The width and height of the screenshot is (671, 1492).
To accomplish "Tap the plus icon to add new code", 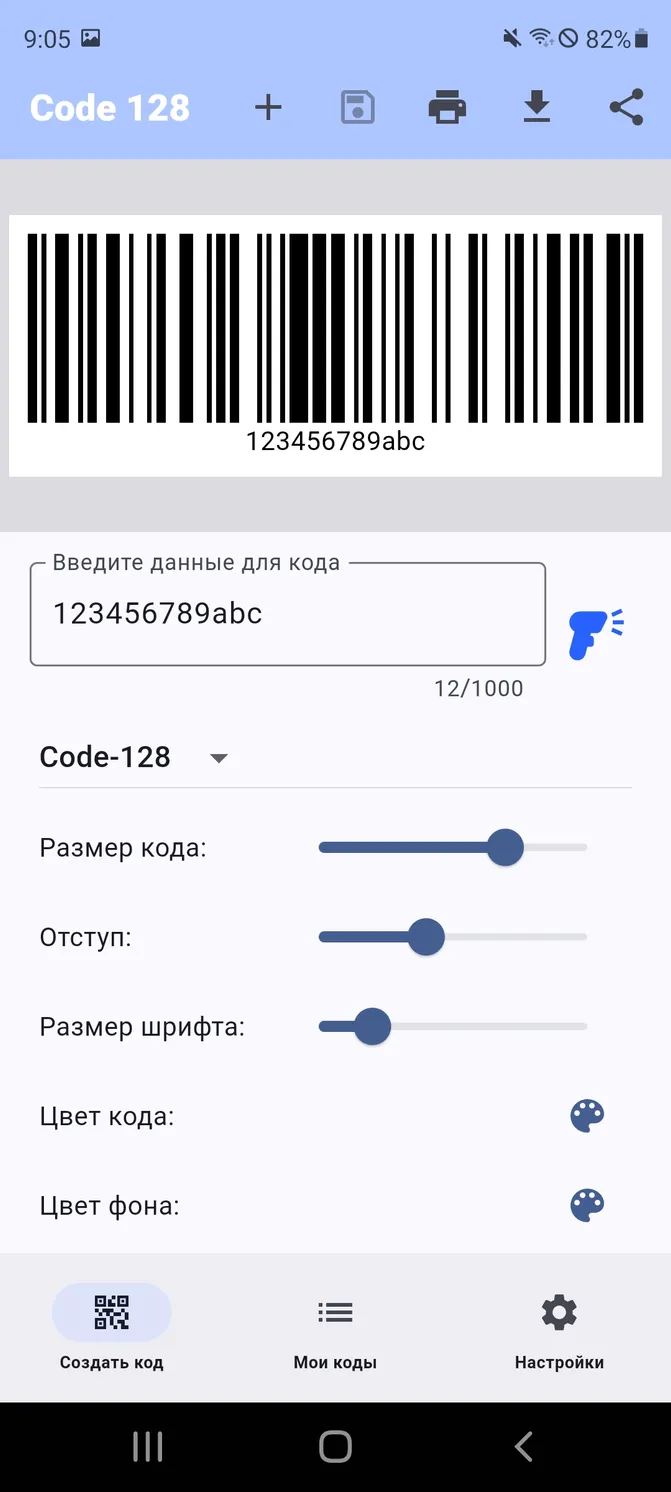I will pyautogui.click(x=268, y=108).
